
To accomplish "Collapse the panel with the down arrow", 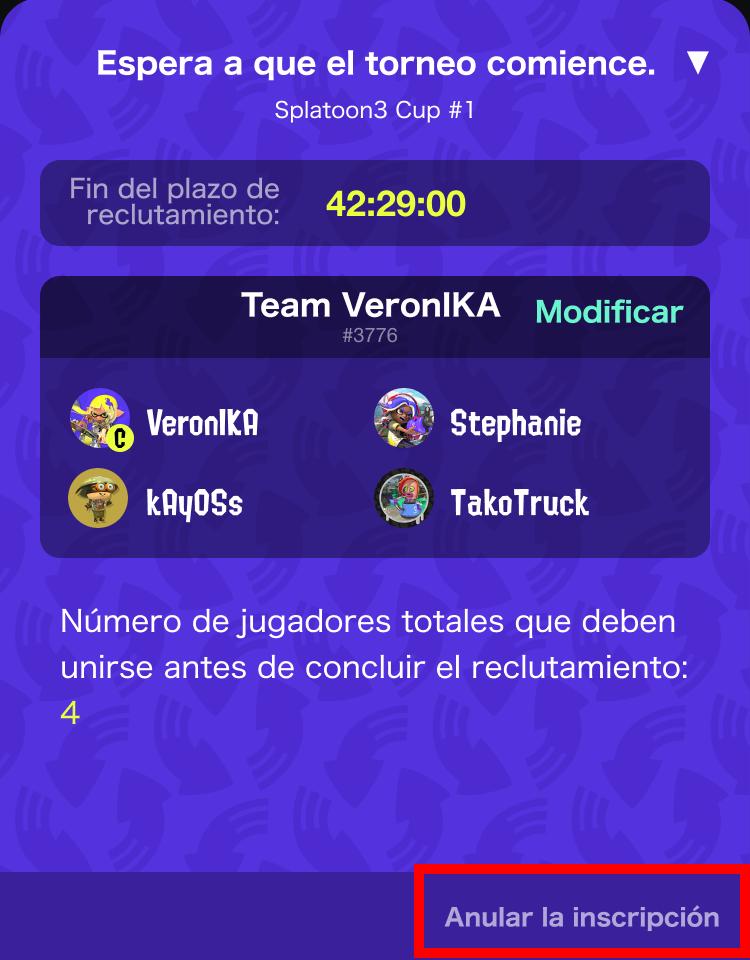I will pyautogui.click(x=698, y=63).
